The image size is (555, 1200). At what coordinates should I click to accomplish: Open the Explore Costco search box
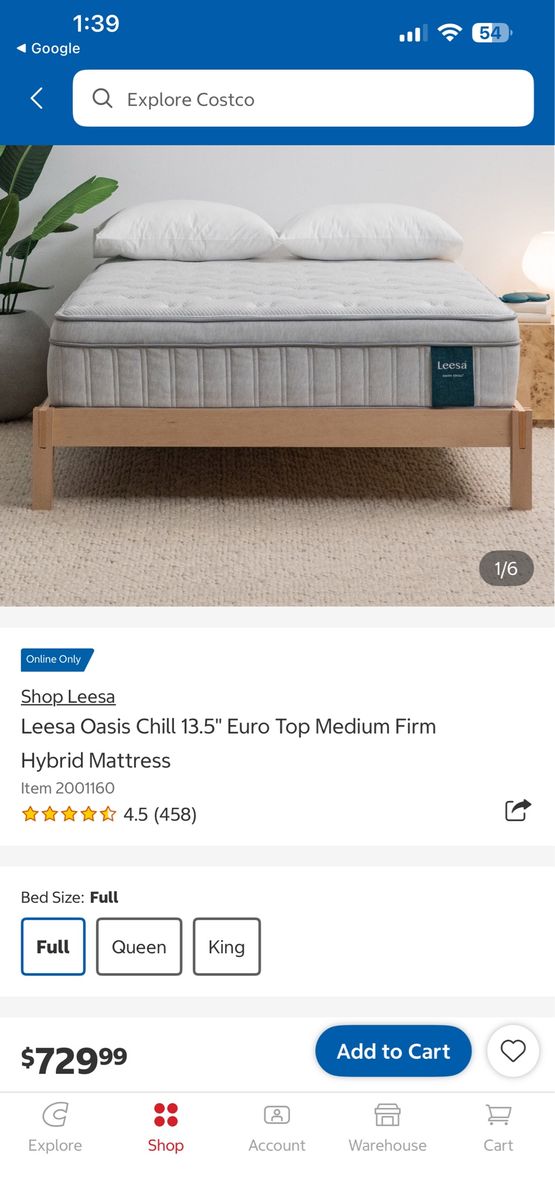(303, 98)
